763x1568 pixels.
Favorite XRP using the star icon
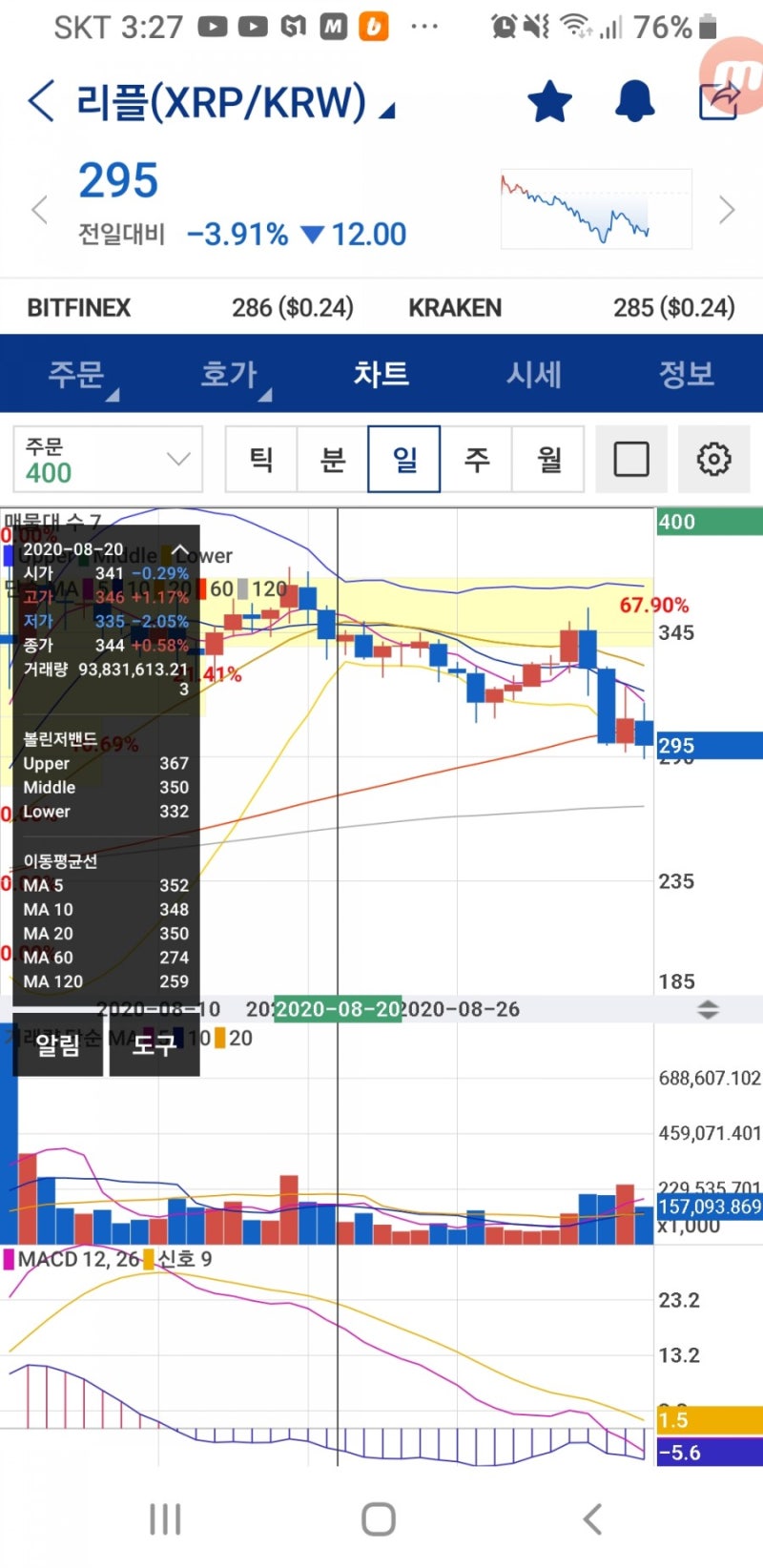[x=551, y=98]
